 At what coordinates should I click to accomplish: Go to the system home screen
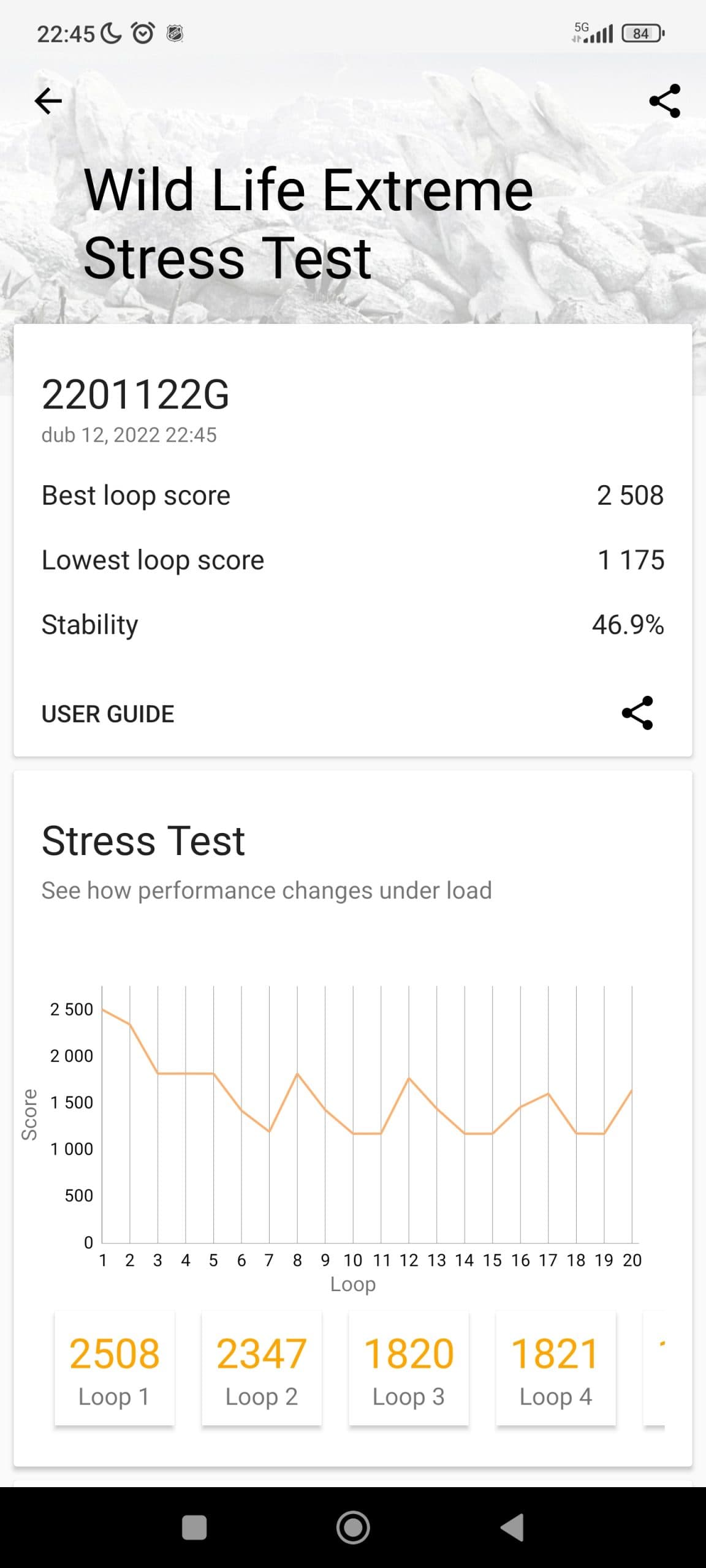point(353,1528)
